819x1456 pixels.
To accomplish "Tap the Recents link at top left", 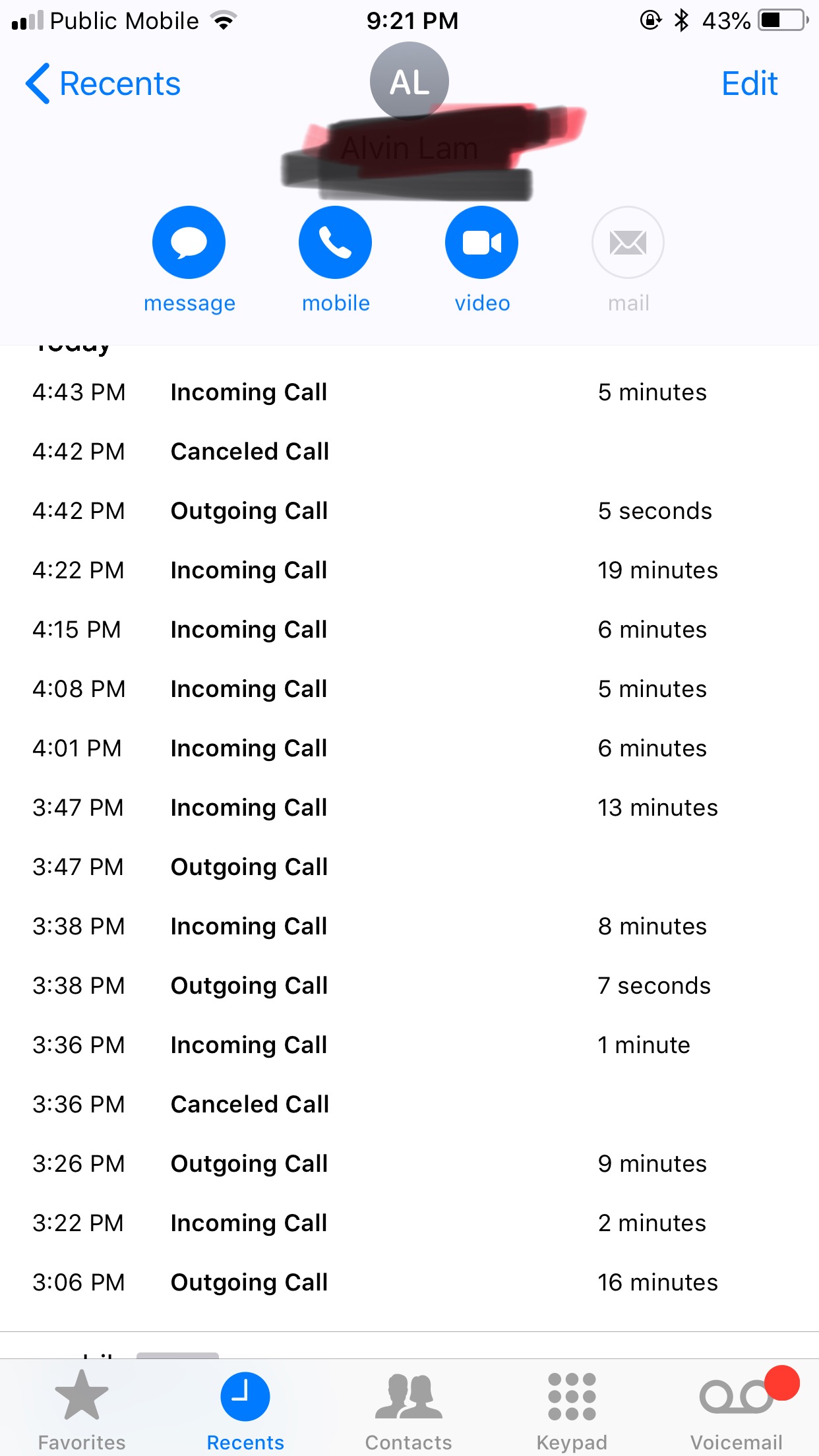I will (x=119, y=84).
